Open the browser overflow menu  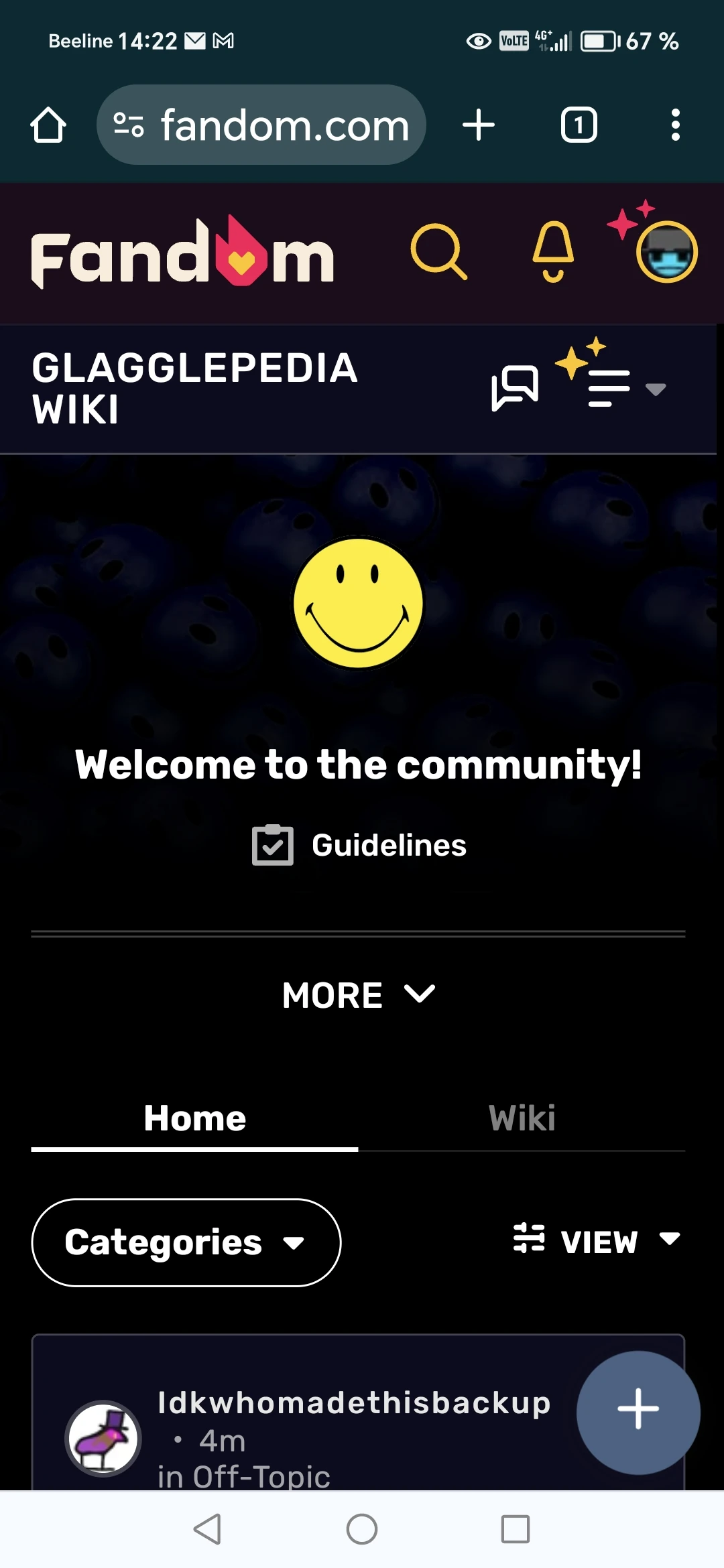[675, 125]
